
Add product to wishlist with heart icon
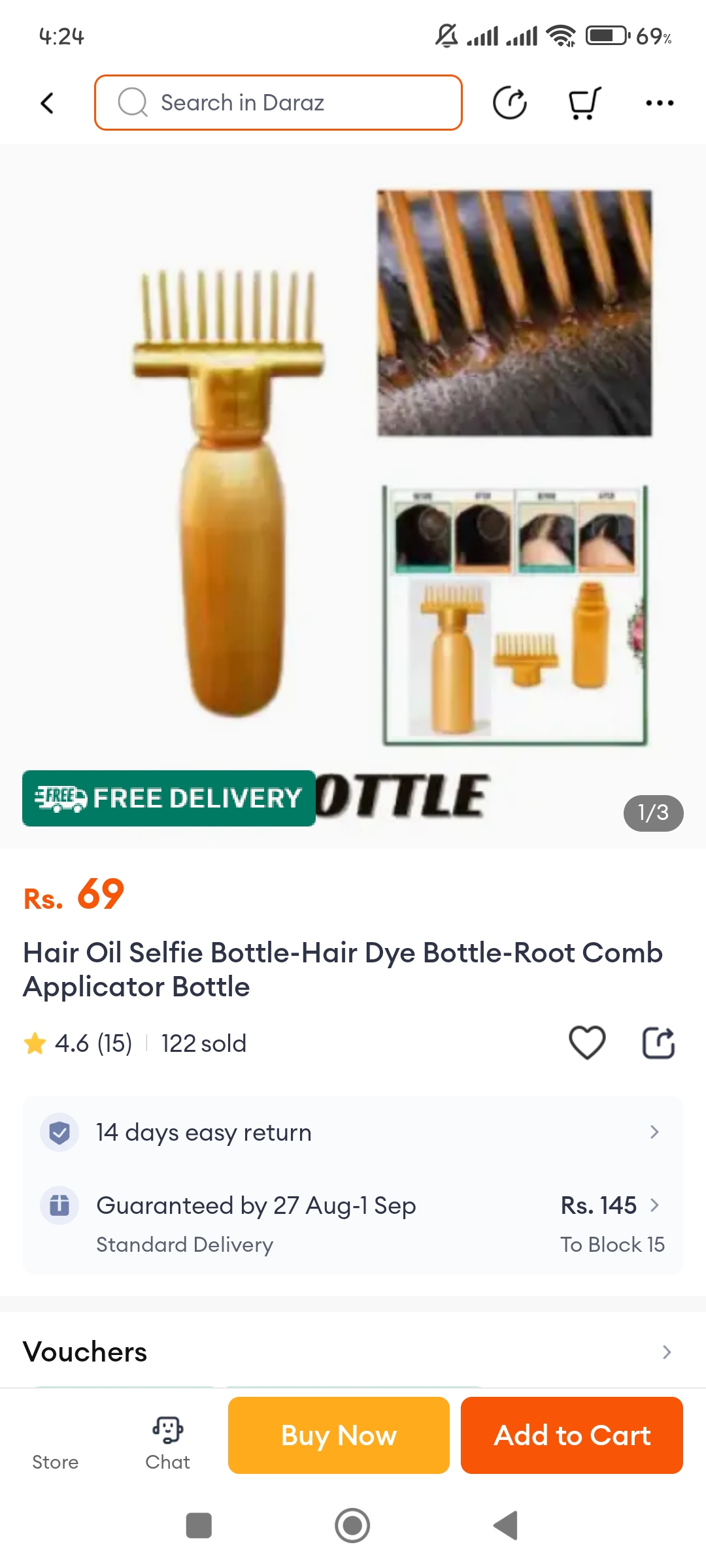pos(587,1043)
